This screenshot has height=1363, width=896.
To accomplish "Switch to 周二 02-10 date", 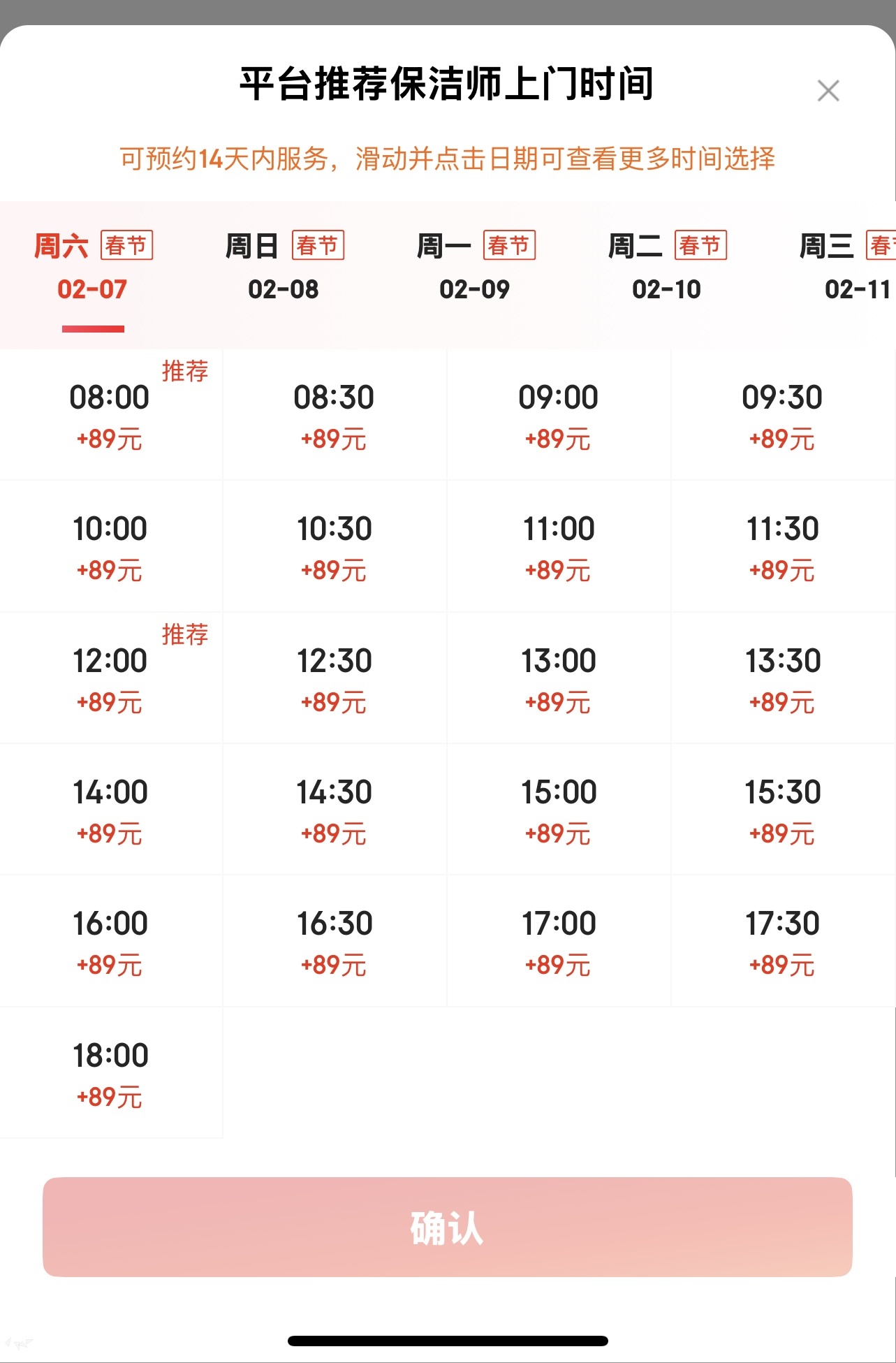I will [x=666, y=267].
